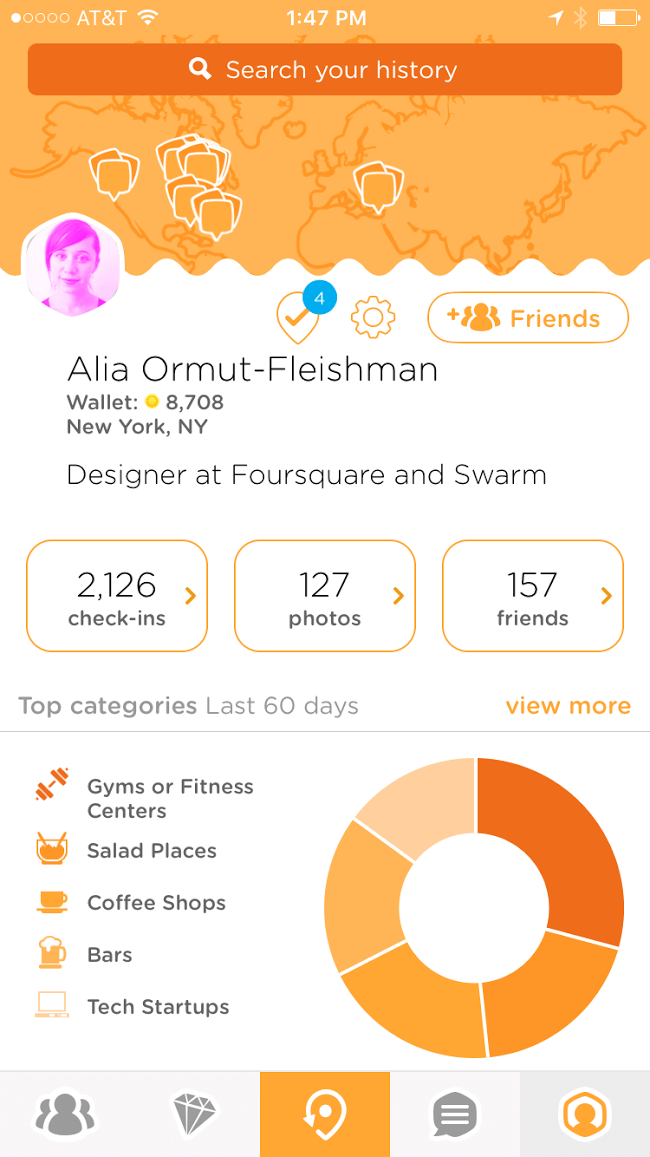
Task: Open the 157 friends card
Action: point(533,596)
